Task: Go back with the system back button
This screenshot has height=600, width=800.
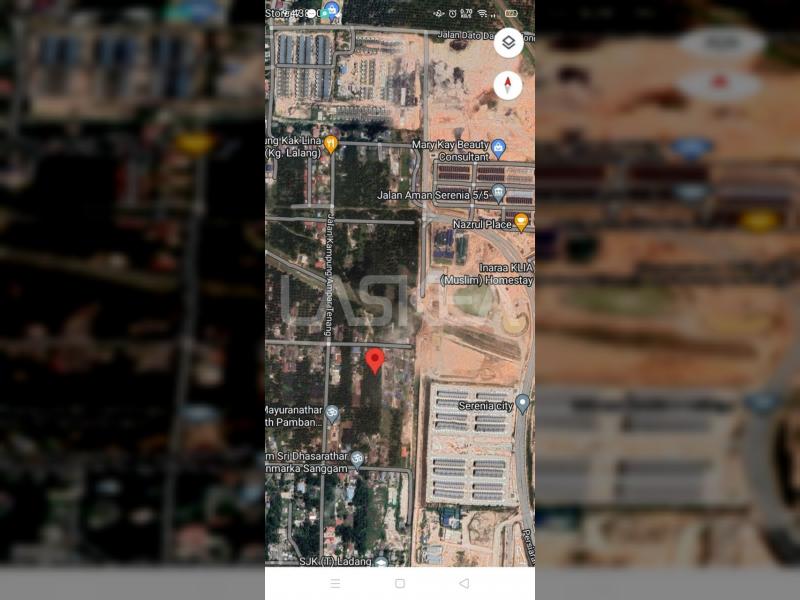Action: coord(464,583)
